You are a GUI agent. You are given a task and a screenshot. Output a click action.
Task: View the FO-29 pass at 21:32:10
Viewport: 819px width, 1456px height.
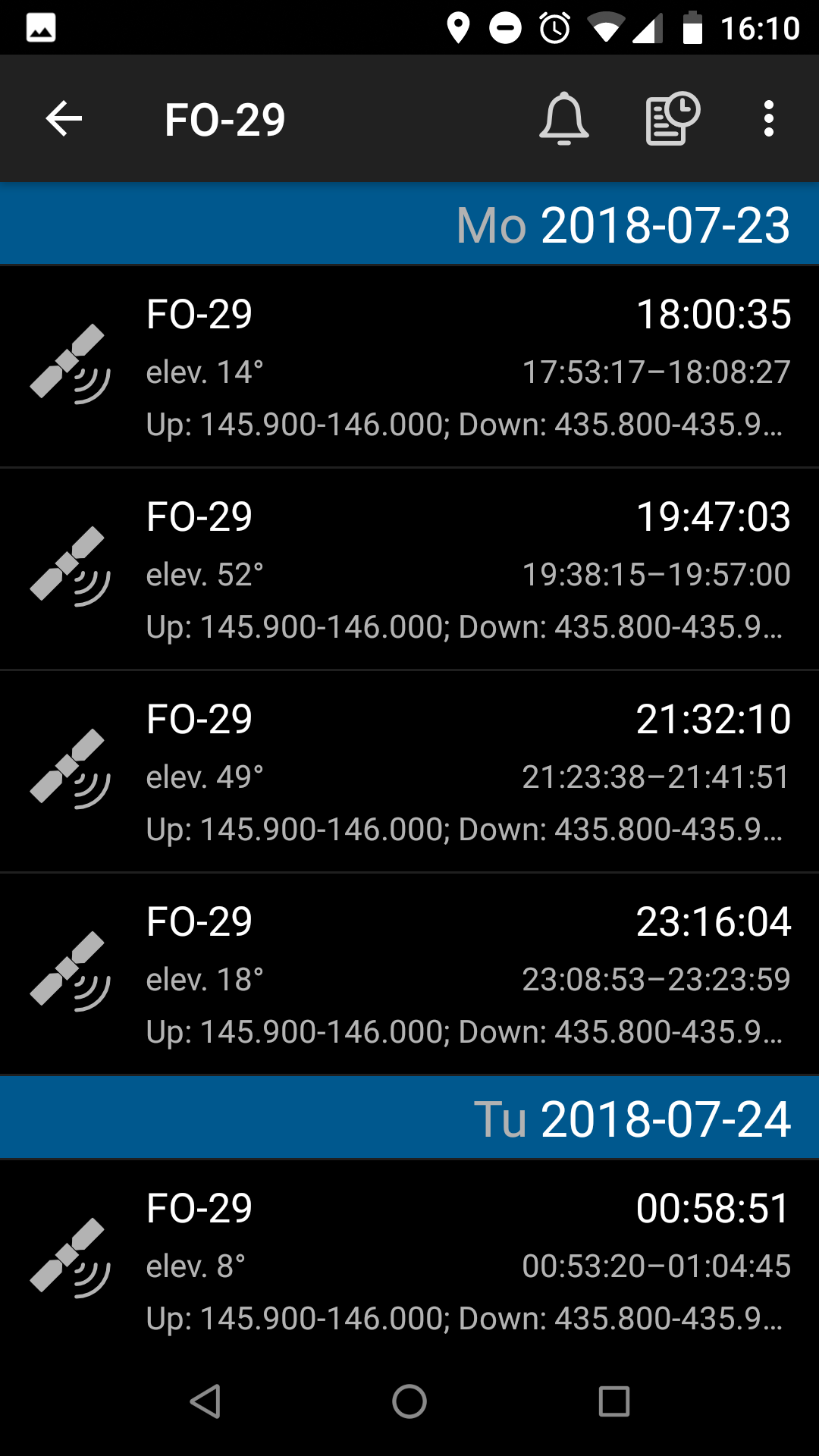tap(409, 771)
